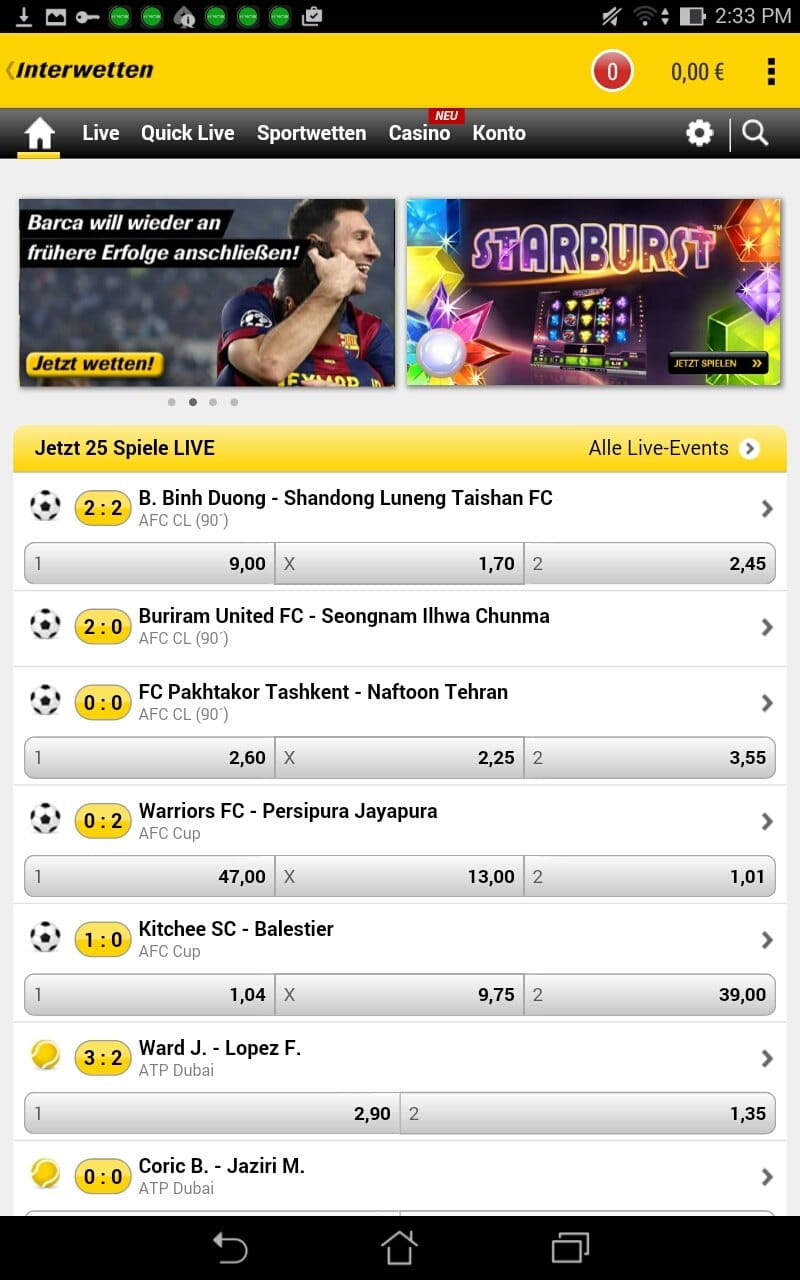Go back with the system back button
Screen dimensions: 800x1280
(230, 1248)
